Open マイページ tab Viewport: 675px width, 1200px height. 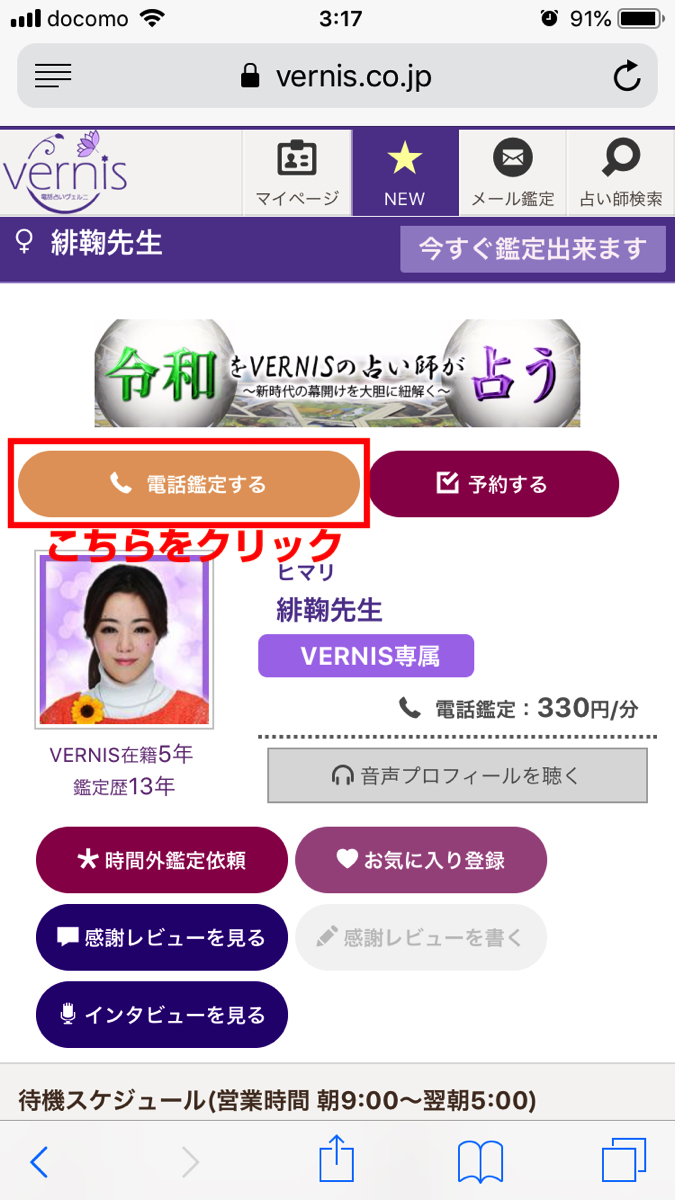coord(297,173)
